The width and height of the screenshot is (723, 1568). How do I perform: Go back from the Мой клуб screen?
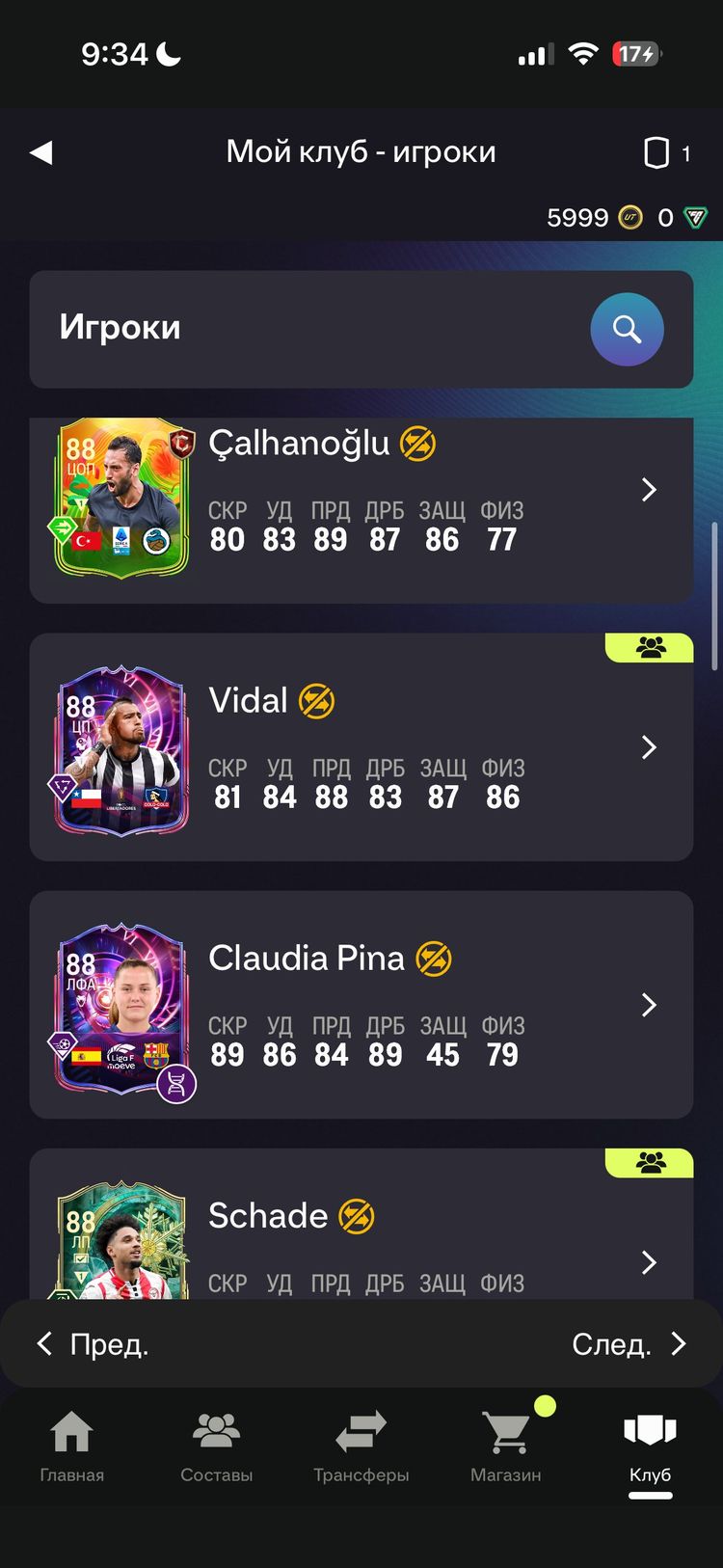click(40, 152)
